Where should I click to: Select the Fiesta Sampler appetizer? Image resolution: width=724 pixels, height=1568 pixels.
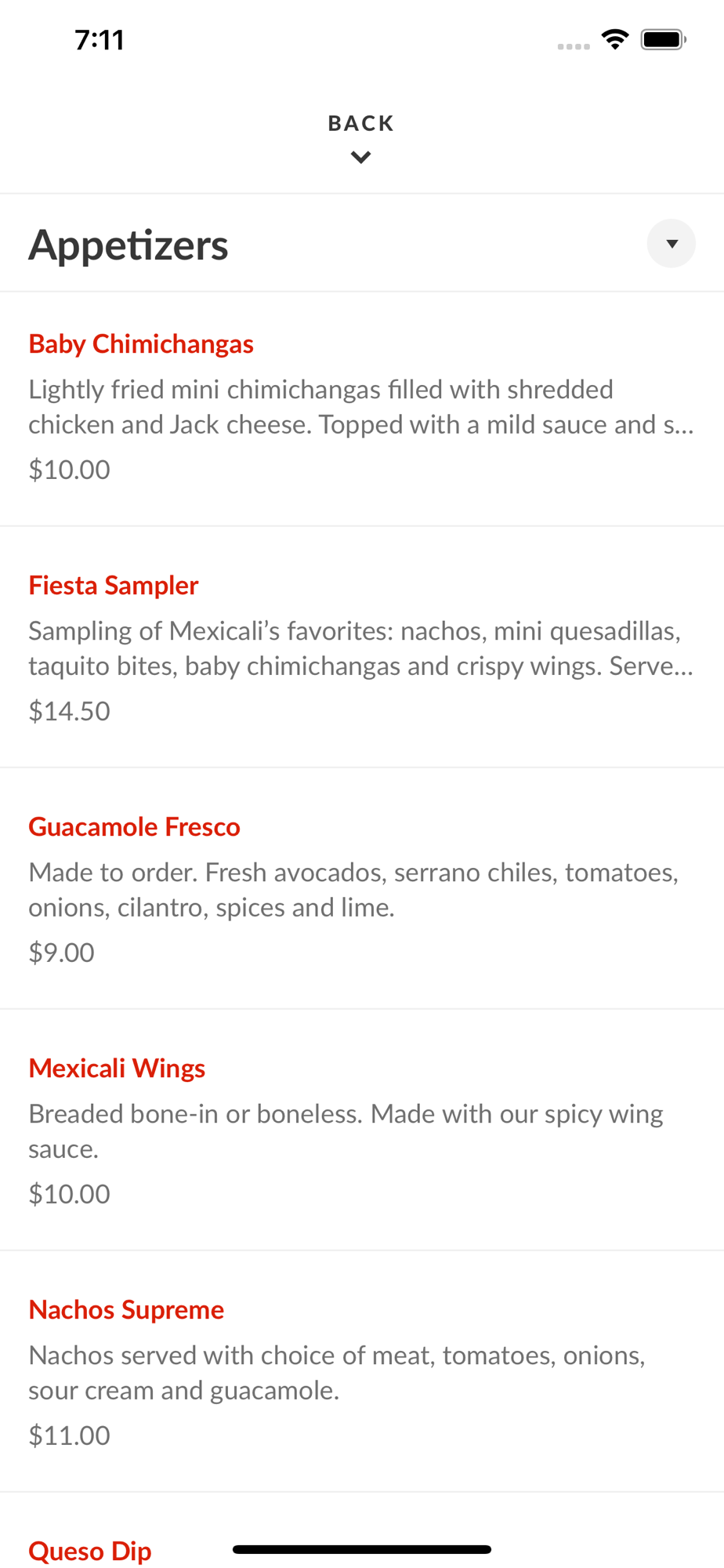(114, 586)
